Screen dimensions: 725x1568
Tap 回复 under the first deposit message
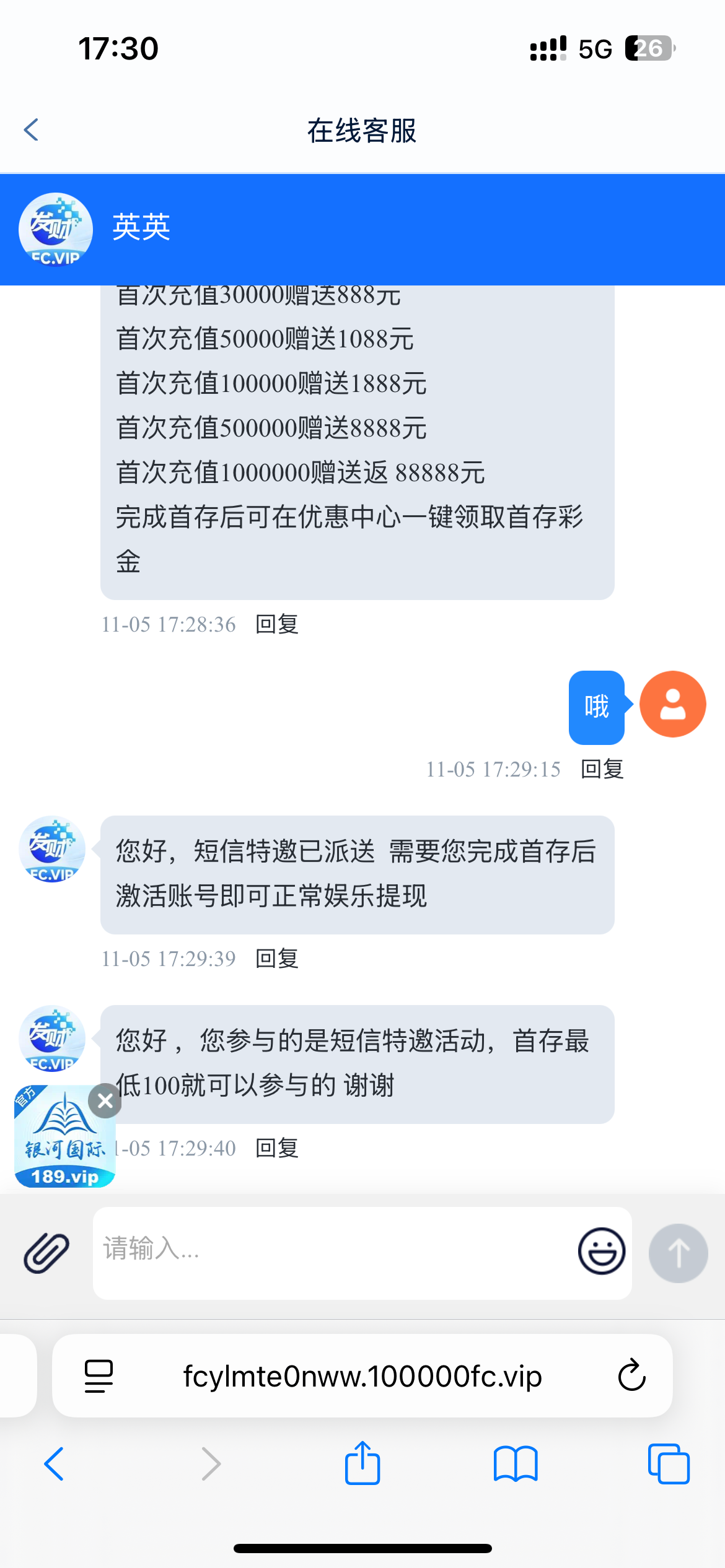click(x=277, y=625)
